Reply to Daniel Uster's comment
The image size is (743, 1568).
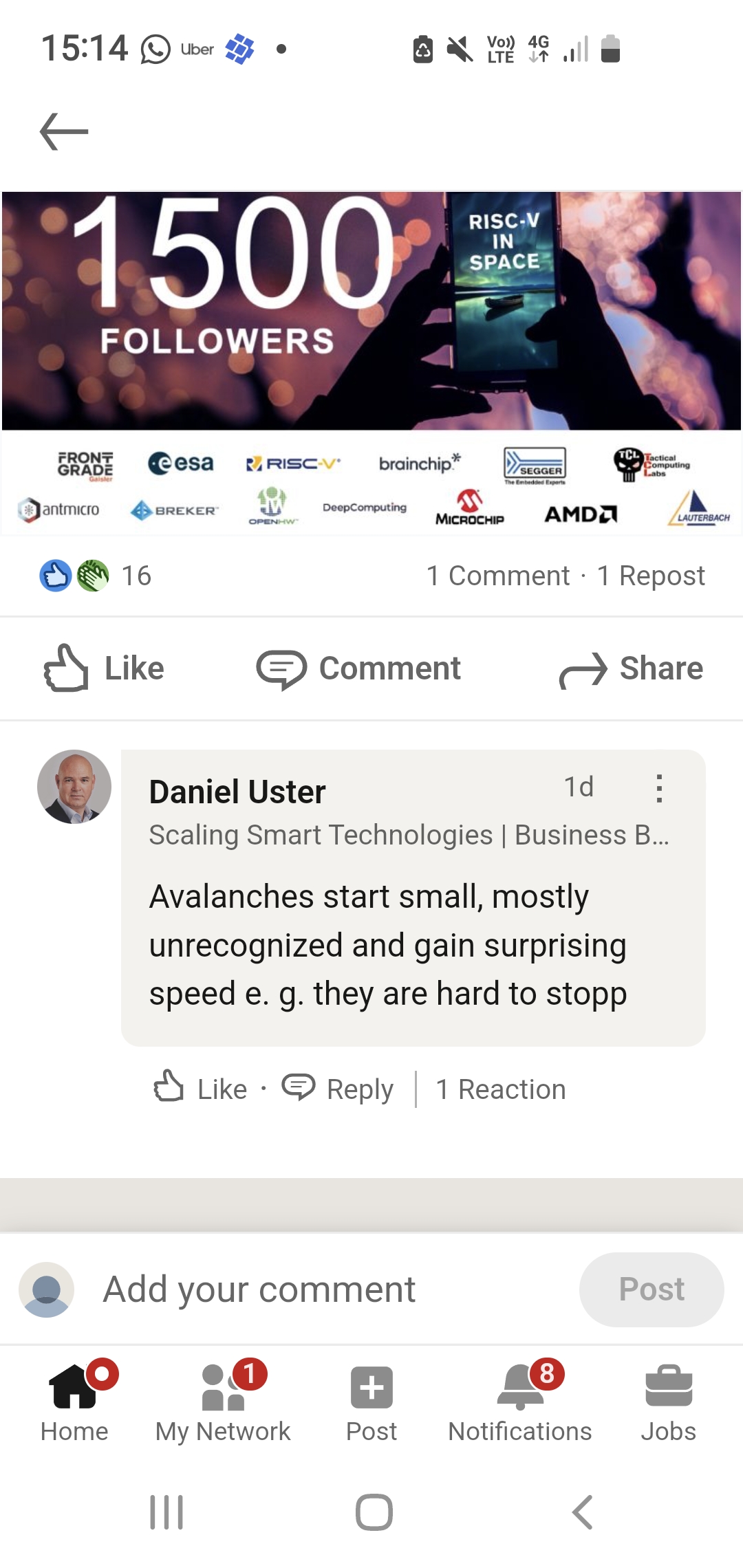click(338, 1089)
